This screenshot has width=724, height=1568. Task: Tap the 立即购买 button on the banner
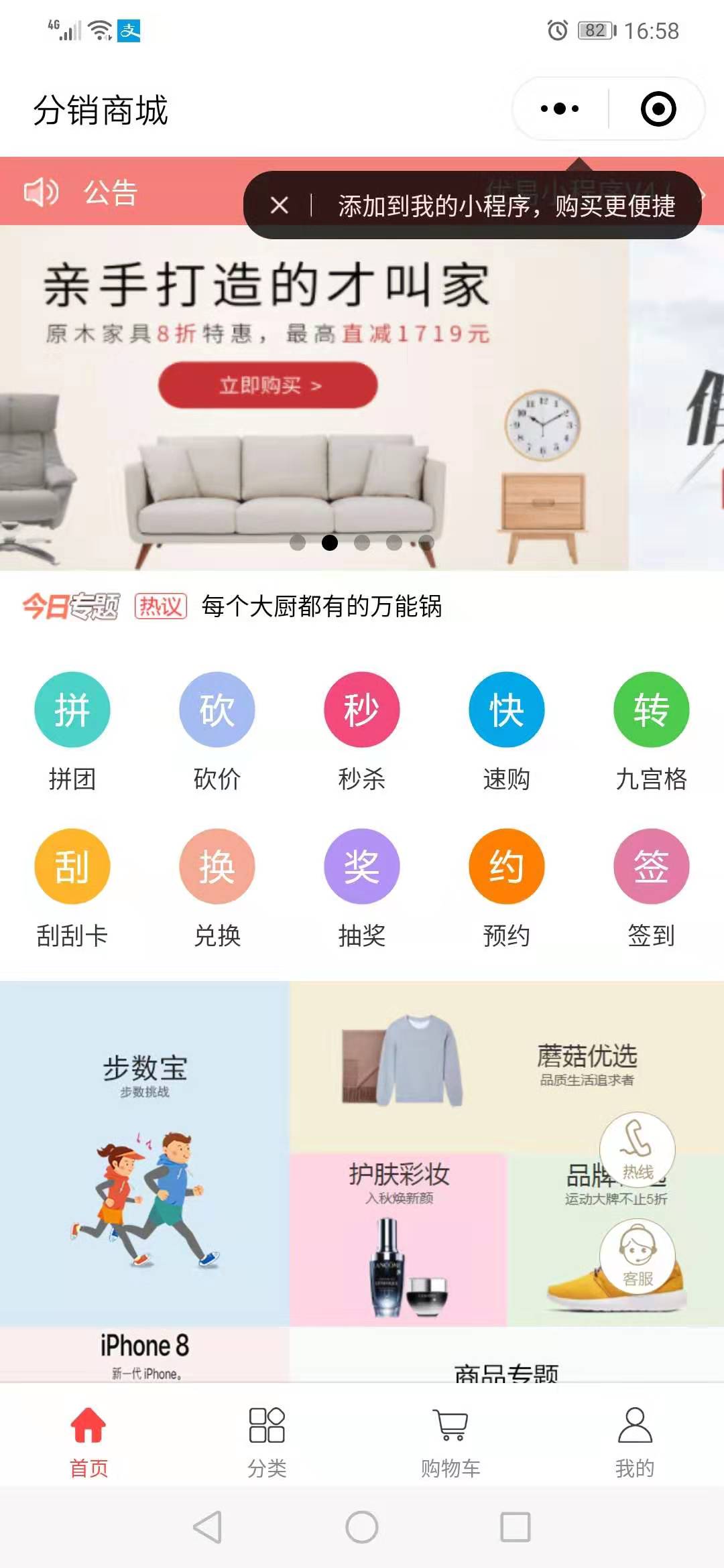(x=268, y=385)
